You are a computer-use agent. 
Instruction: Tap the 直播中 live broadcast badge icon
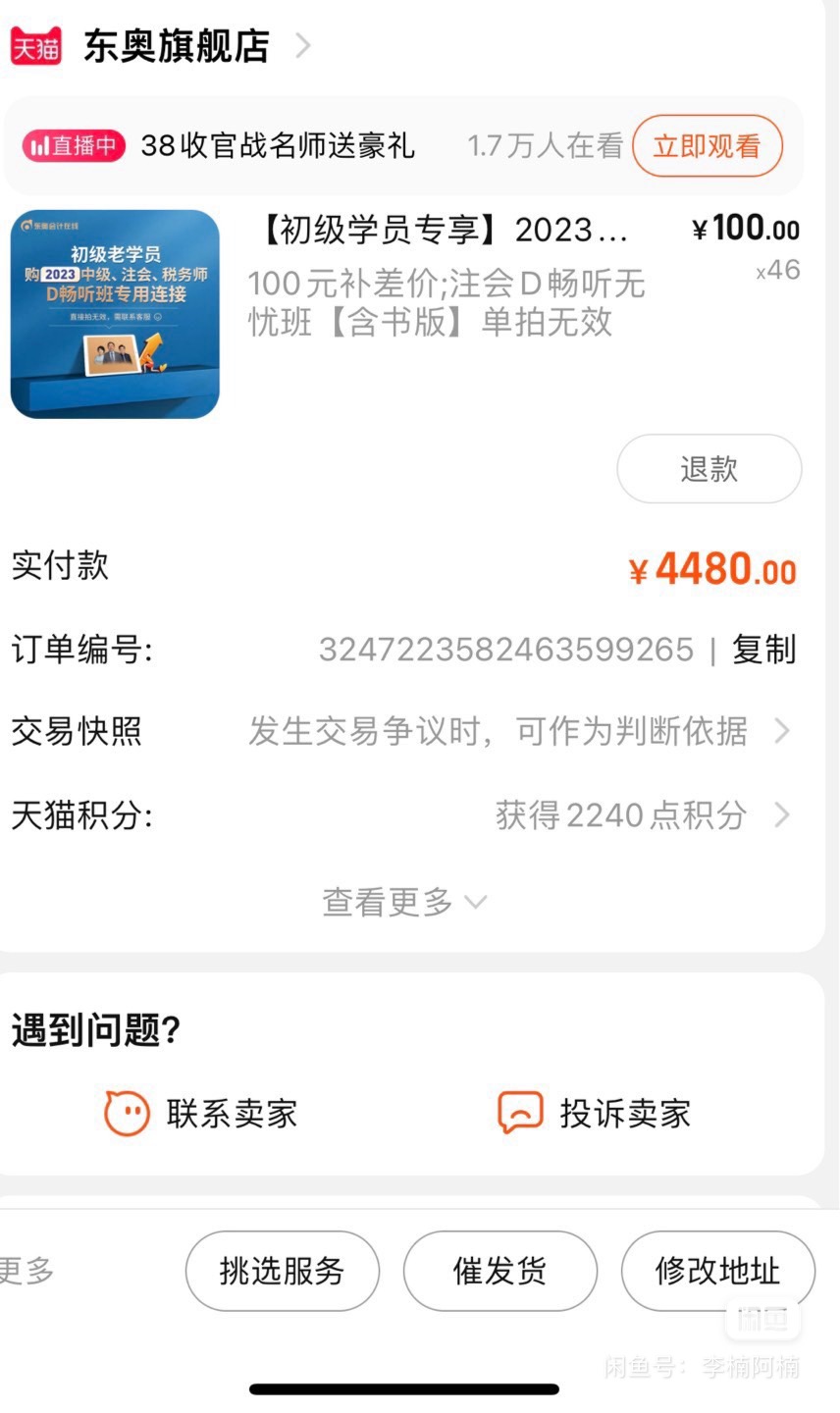pyautogui.click(x=73, y=144)
